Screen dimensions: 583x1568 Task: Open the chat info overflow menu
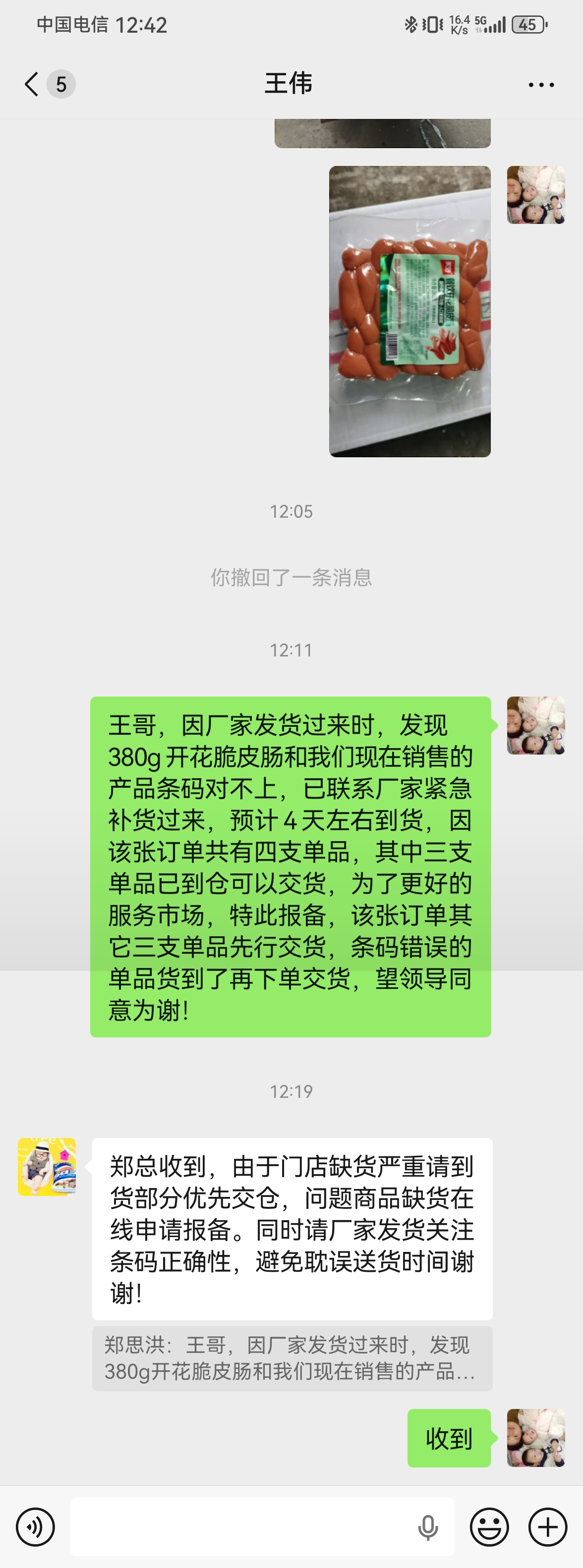(x=541, y=85)
